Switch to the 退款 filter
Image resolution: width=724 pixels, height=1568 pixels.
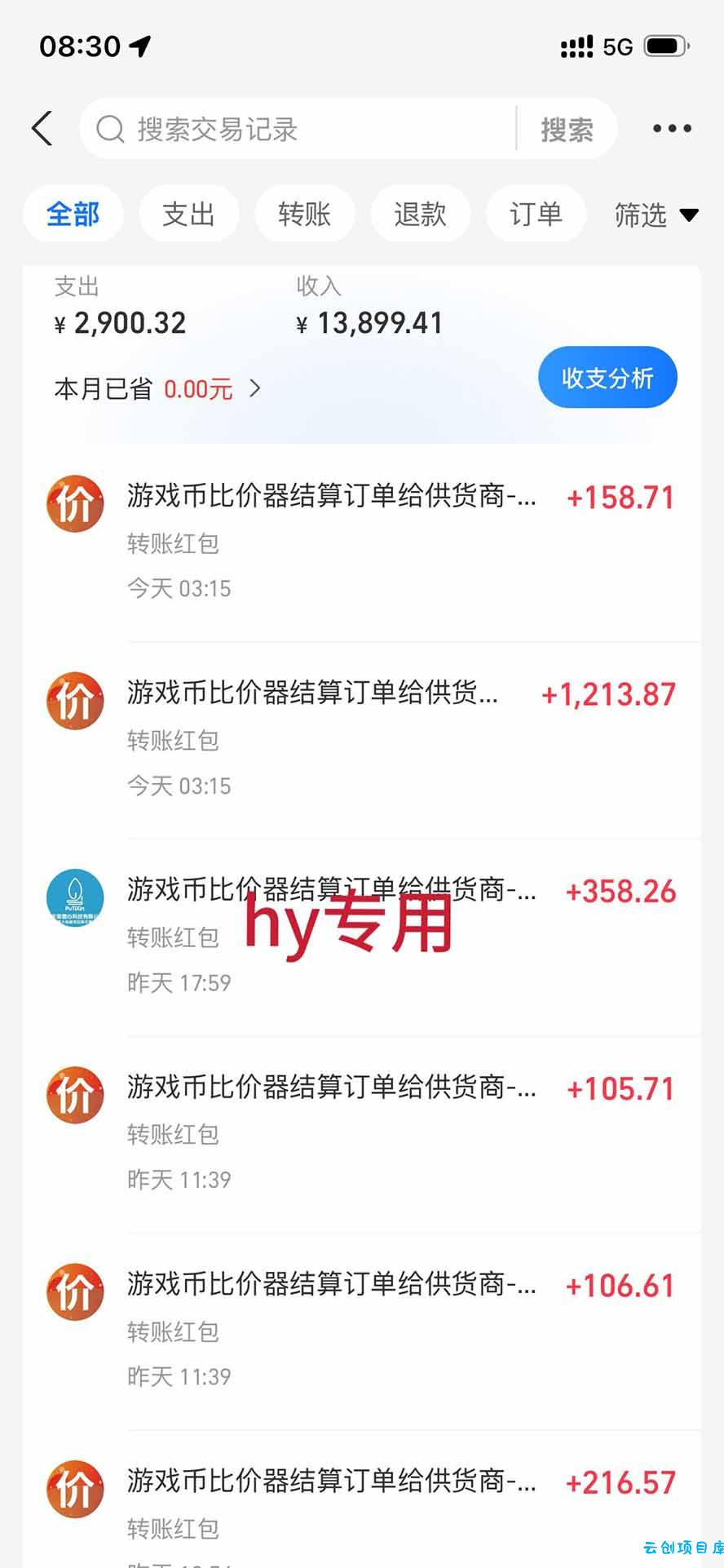tap(420, 215)
